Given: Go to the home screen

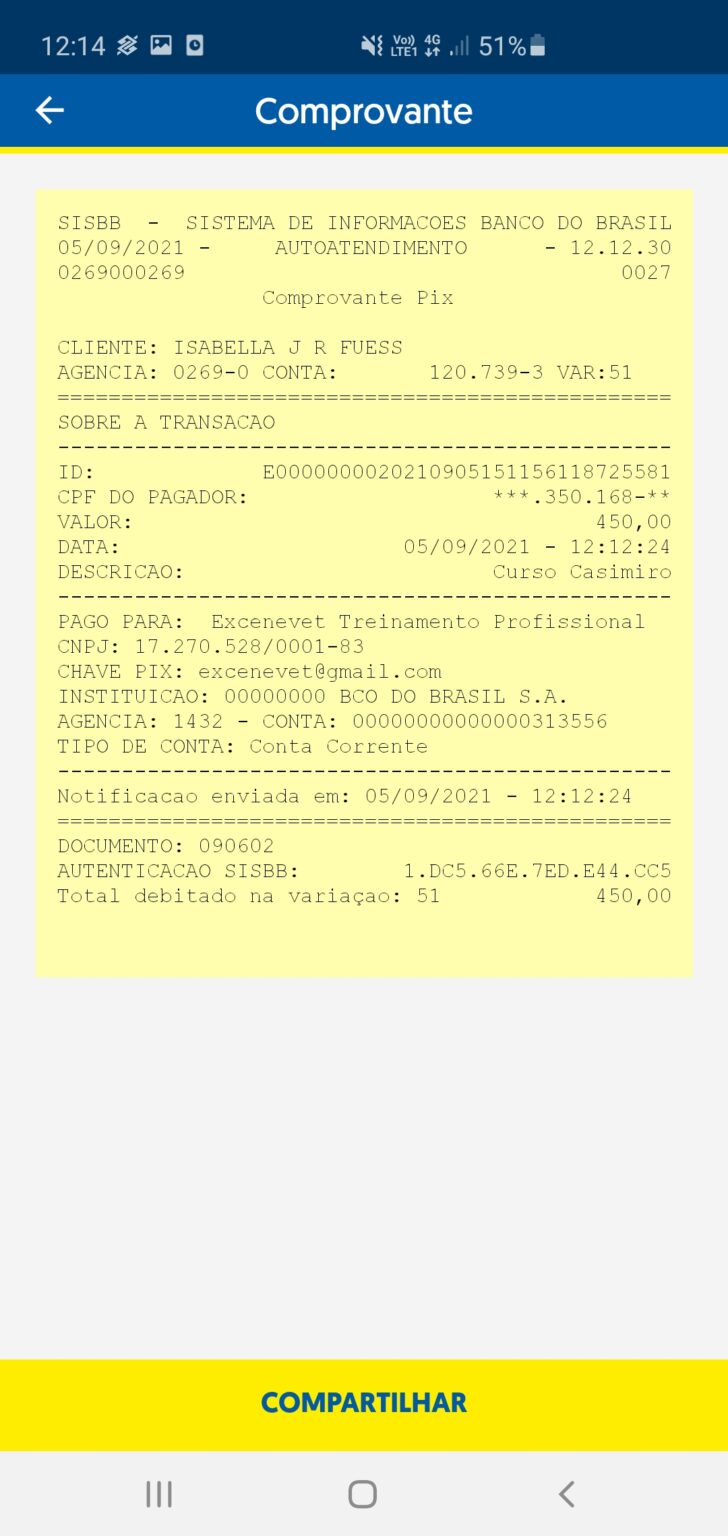Looking at the screenshot, I should point(362,1494).
